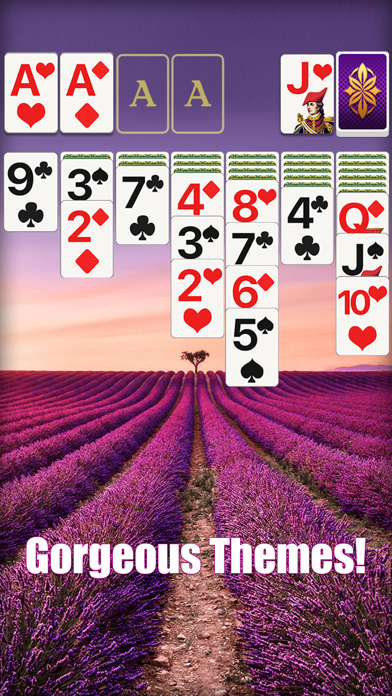Viewport: 392px width, 696px height.
Task: Select the 6 of diamonds card
Action: click(252, 287)
